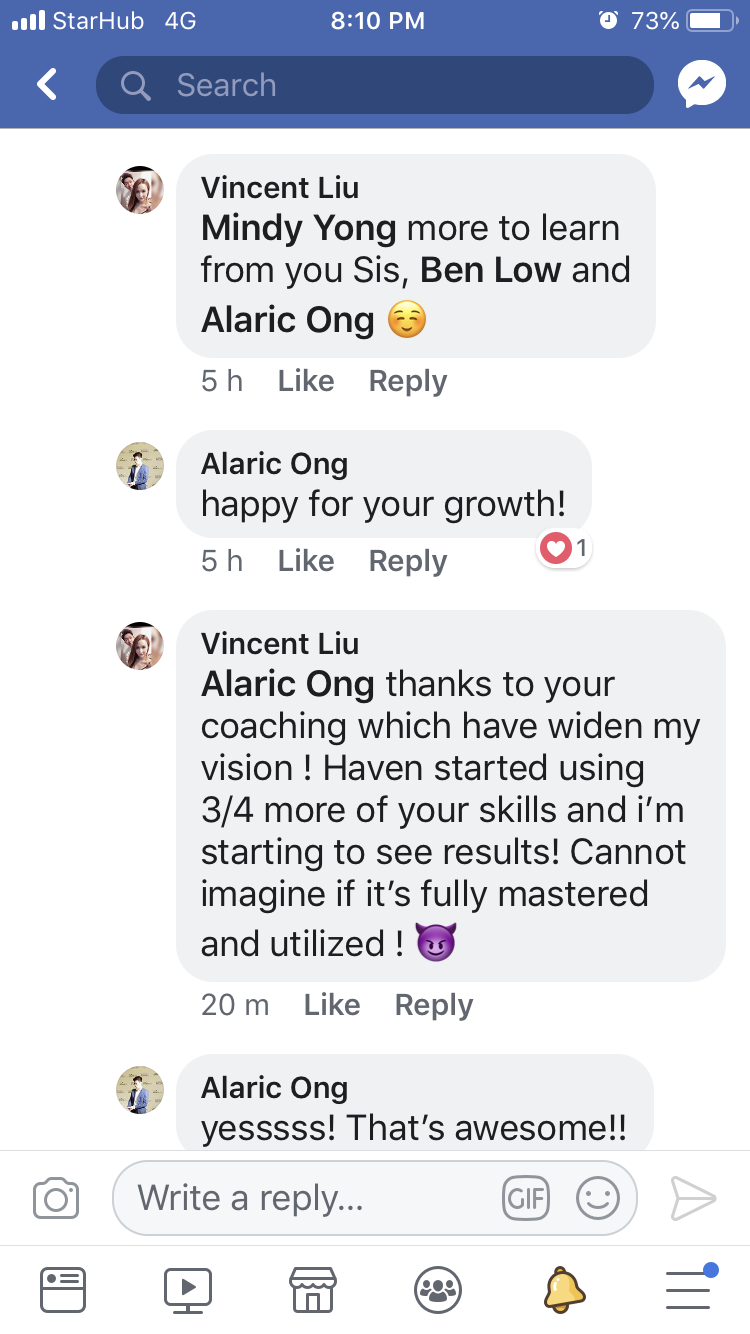Open the tagged Mindy Yong profile link

click(298, 228)
